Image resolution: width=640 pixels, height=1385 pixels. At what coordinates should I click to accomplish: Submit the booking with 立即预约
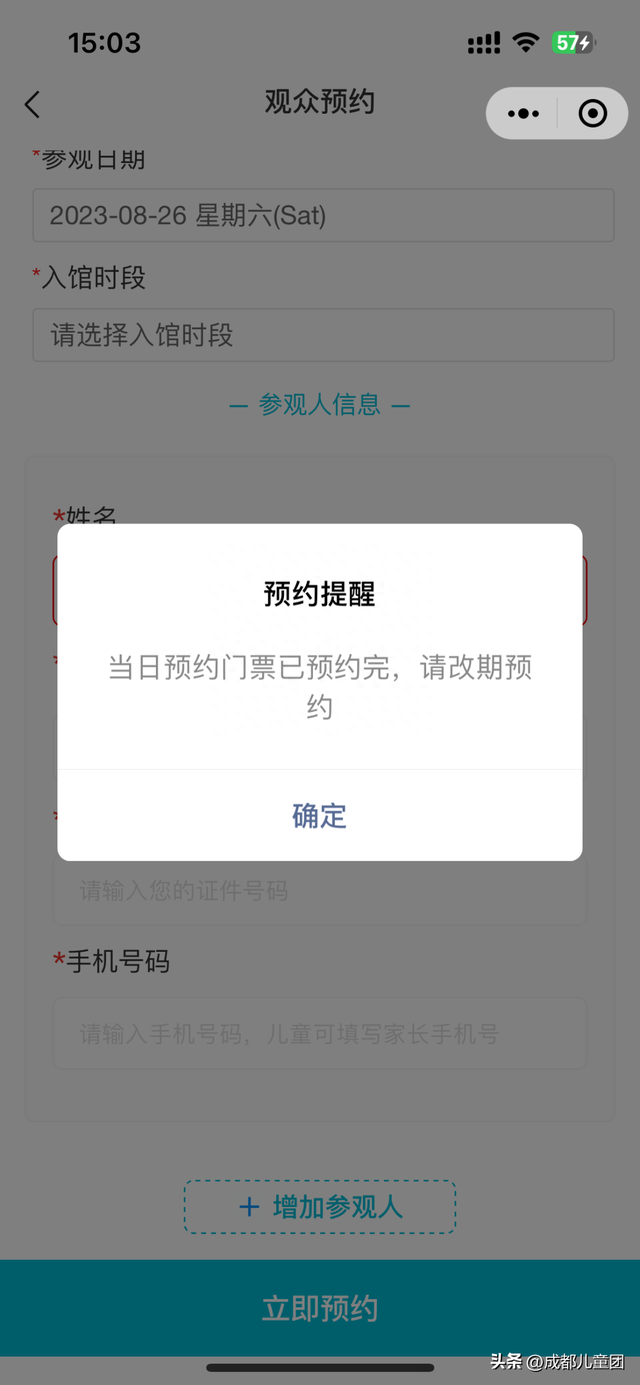coord(320,1308)
